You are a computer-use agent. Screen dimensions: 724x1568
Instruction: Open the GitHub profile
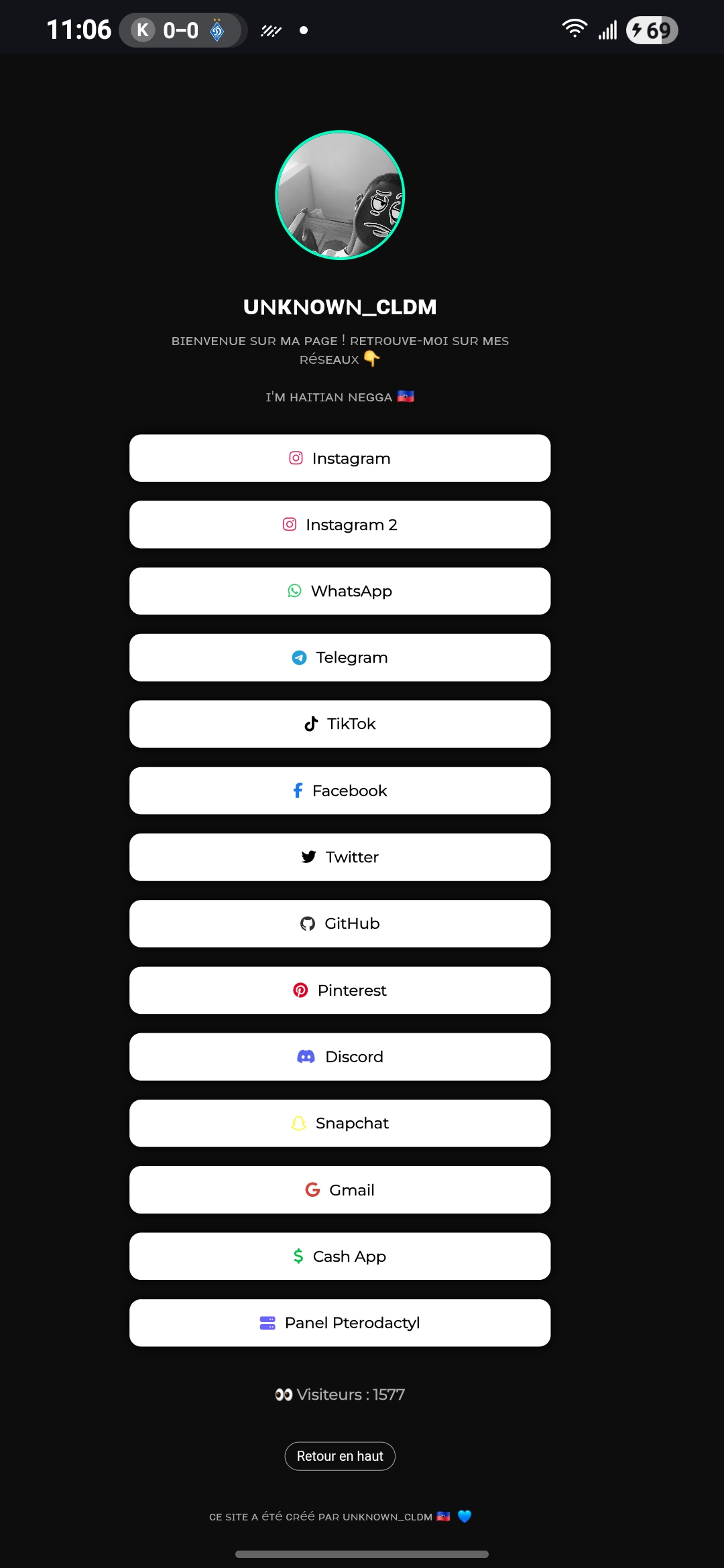coord(340,923)
